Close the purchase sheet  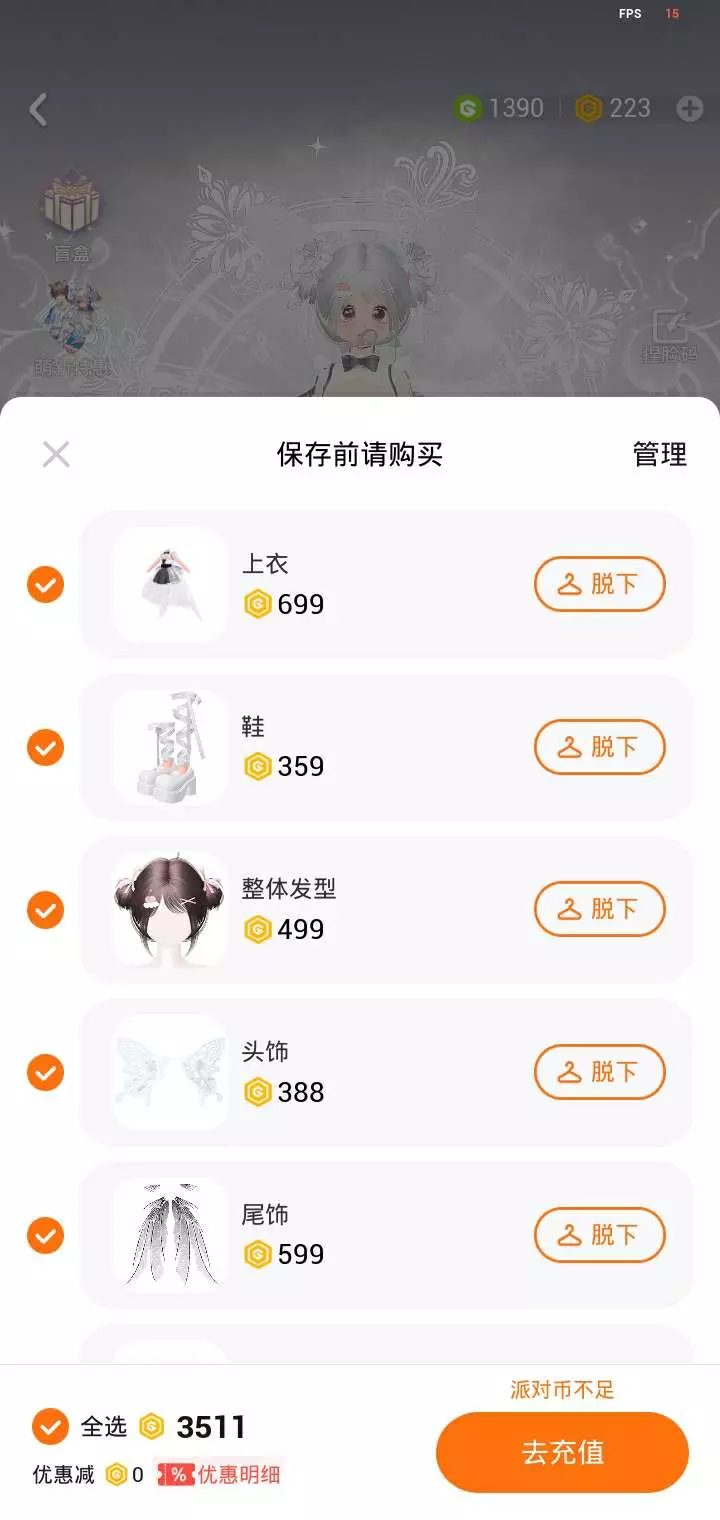[x=56, y=454]
